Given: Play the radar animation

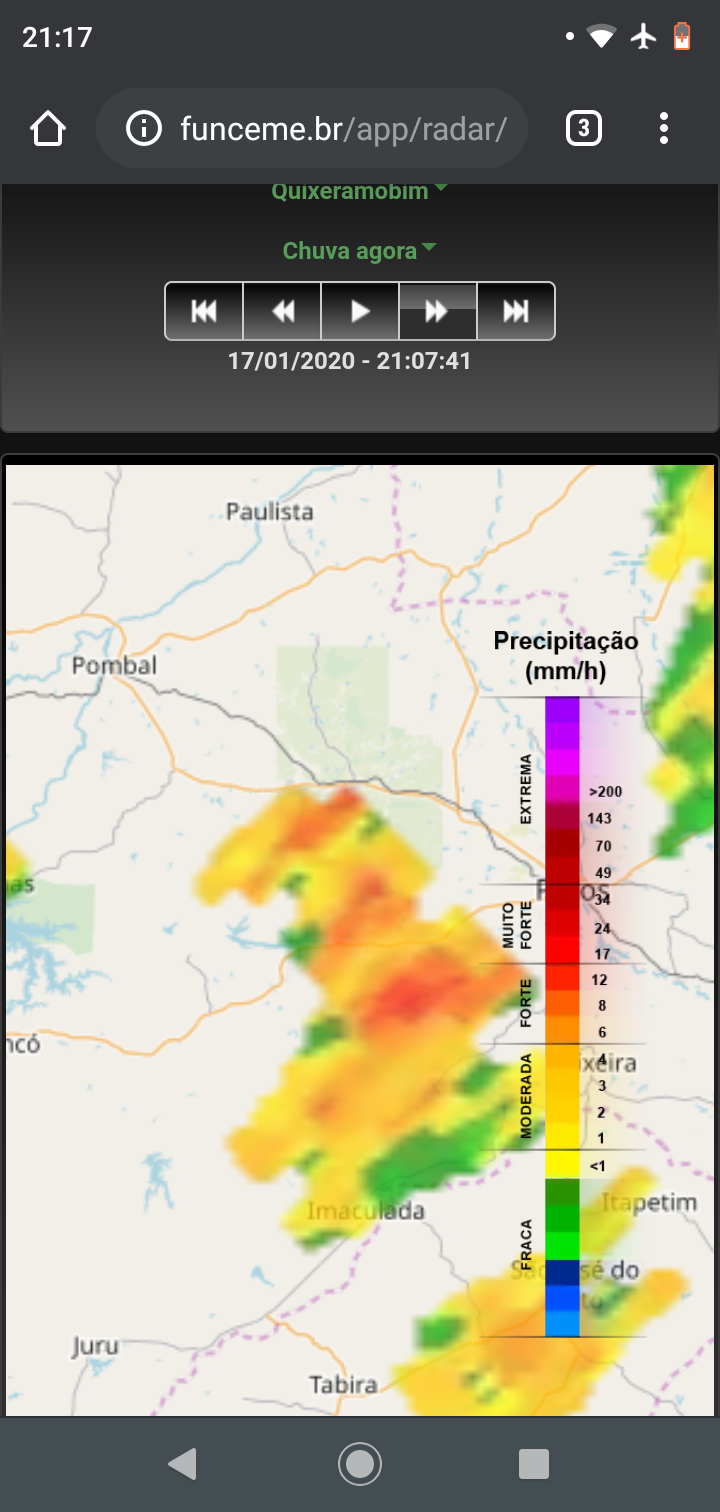Looking at the screenshot, I should 360,311.
